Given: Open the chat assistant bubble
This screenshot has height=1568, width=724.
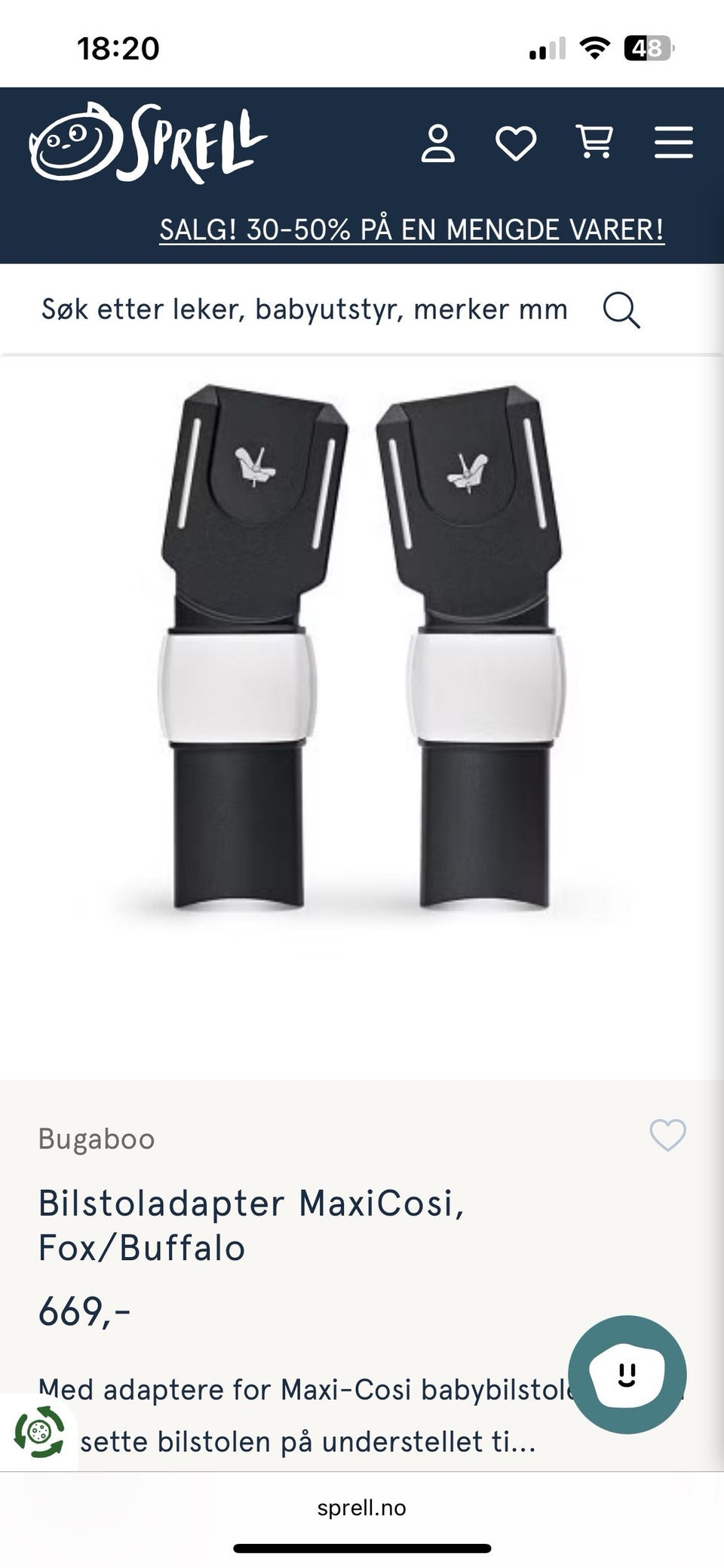Looking at the screenshot, I should pyautogui.click(x=627, y=1374).
